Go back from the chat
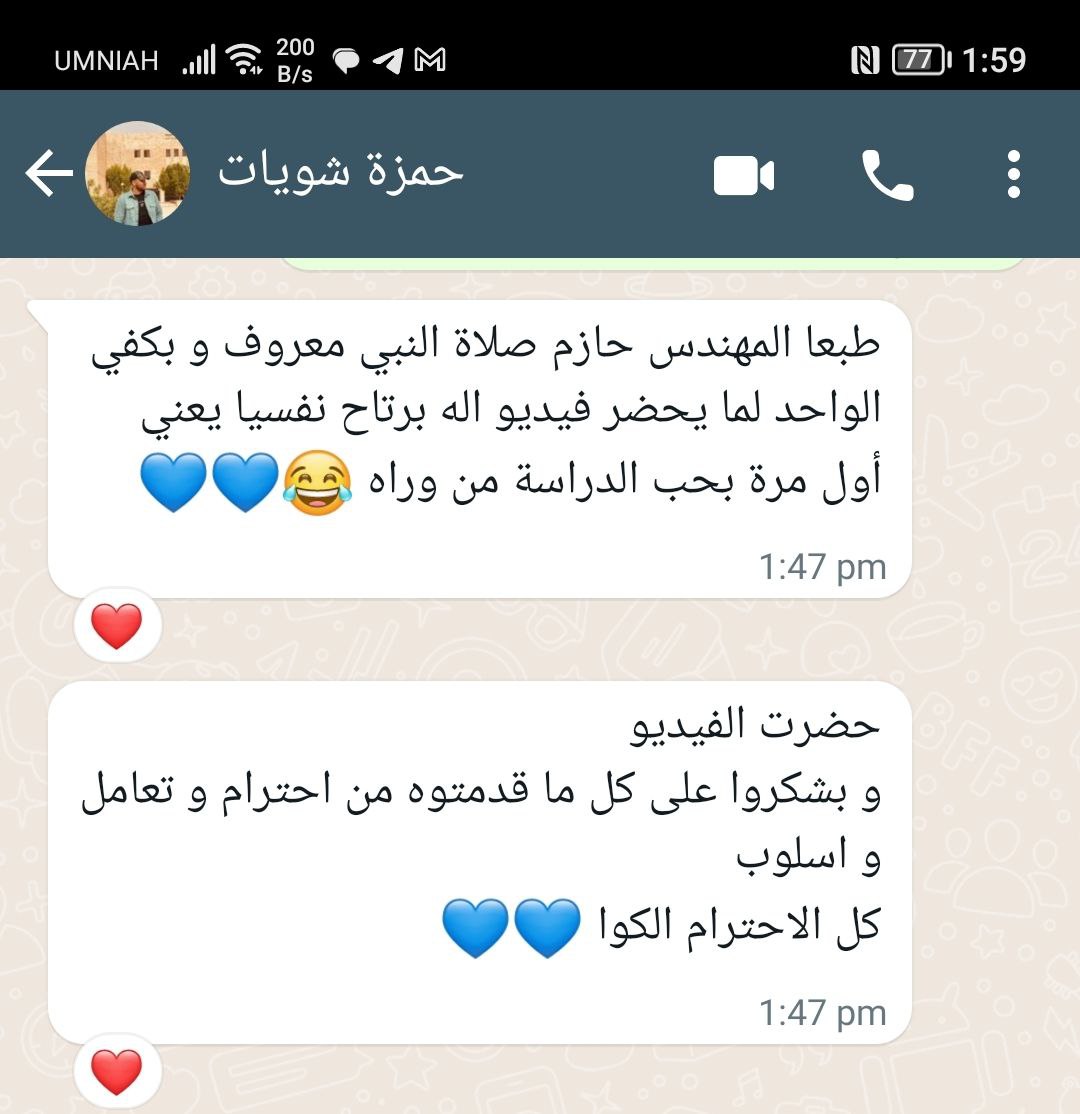The image size is (1080, 1114). click(49, 175)
